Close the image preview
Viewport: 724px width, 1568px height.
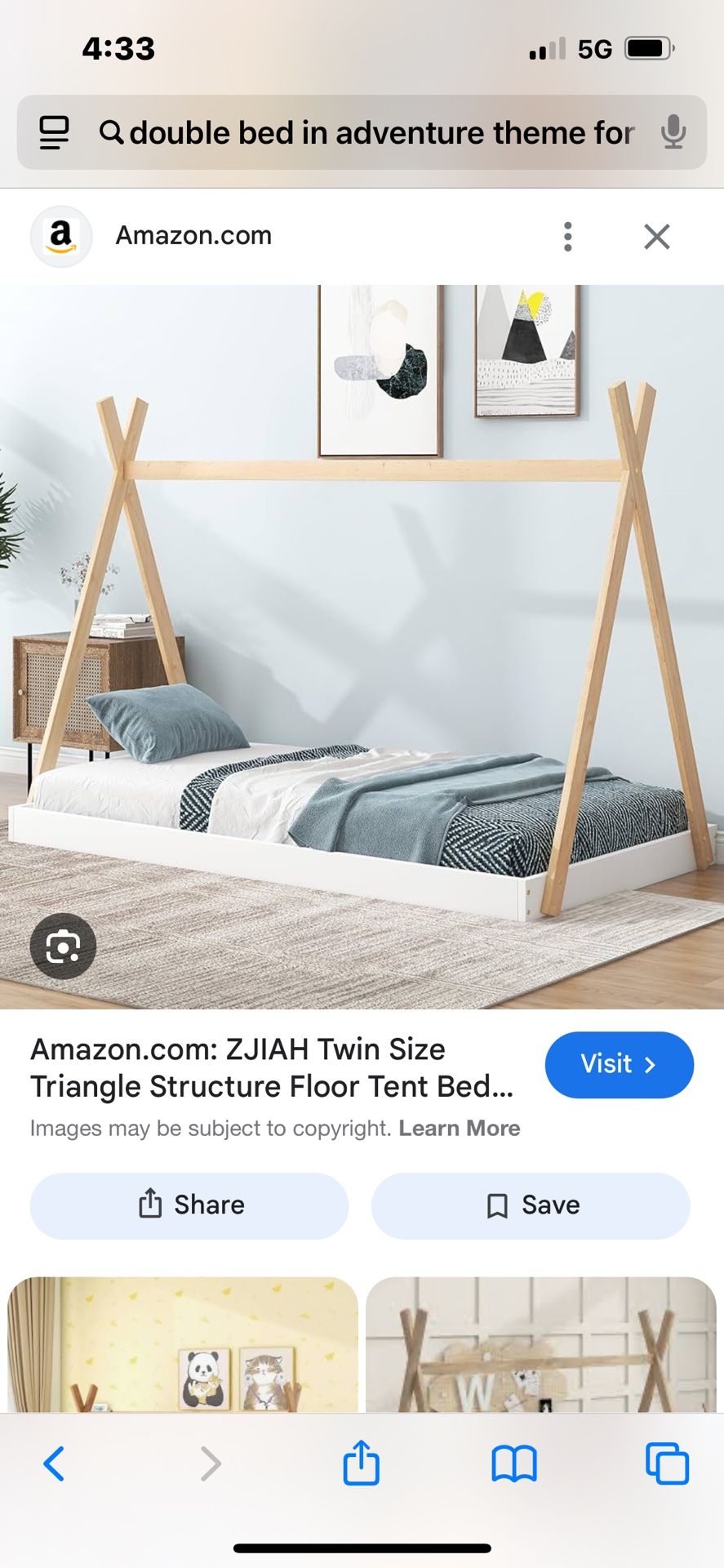[x=656, y=236]
